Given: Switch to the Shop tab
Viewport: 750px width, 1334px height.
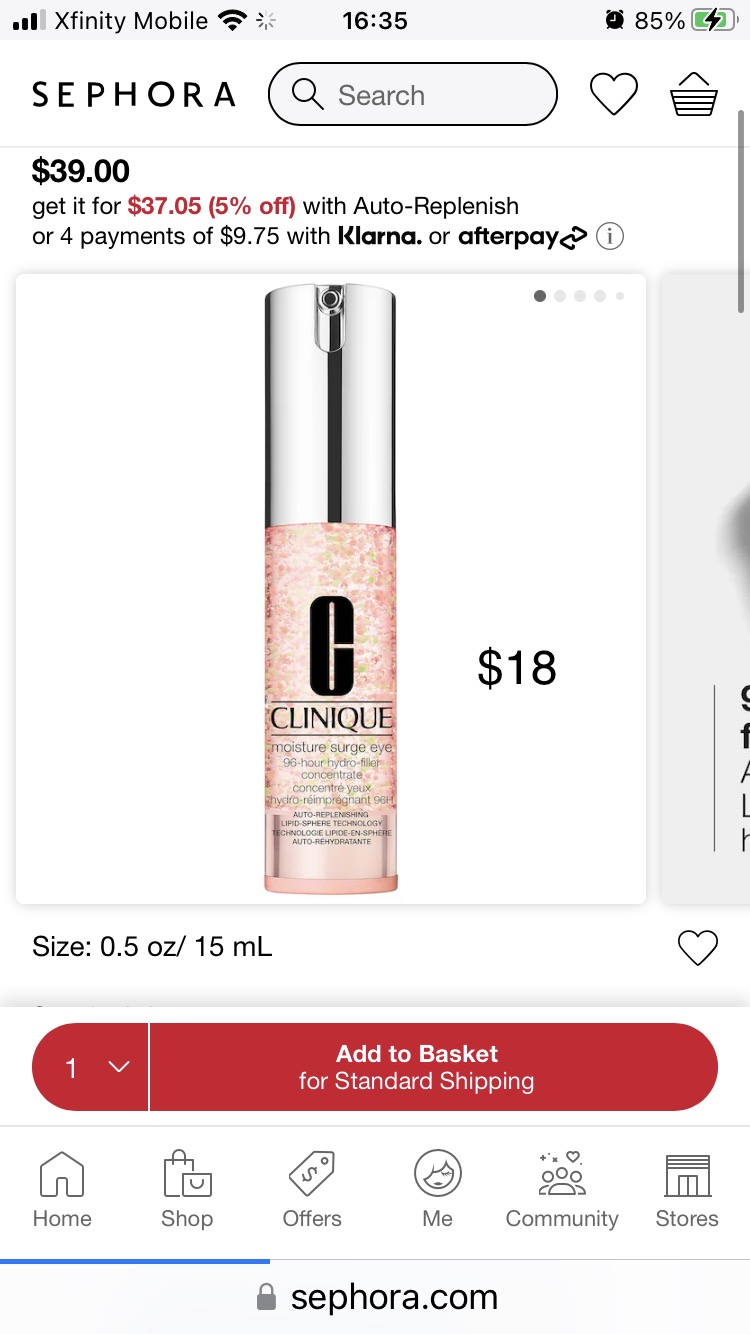Looking at the screenshot, I should [187, 1190].
